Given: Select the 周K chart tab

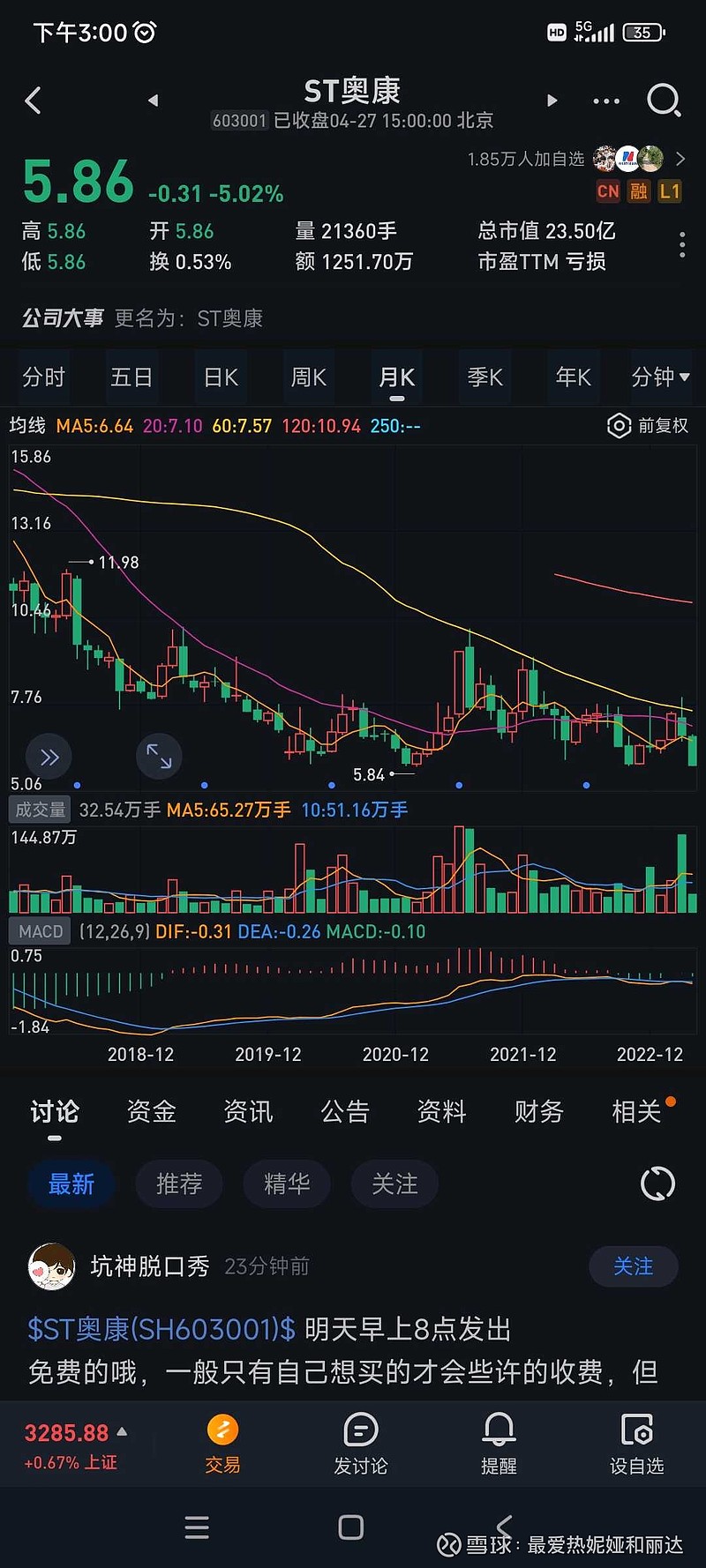Looking at the screenshot, I should [309, 377].
